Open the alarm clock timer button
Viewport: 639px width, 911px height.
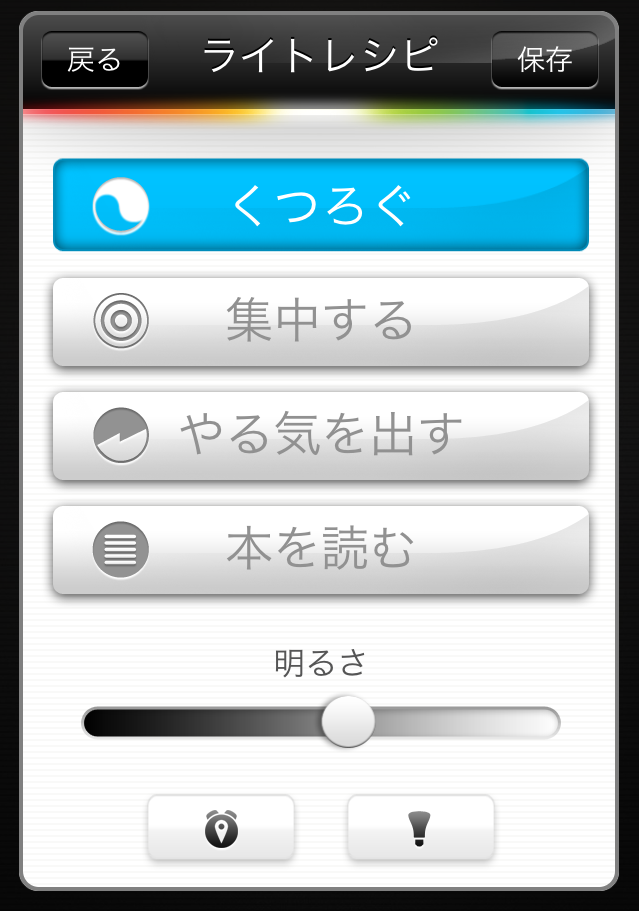221,828
